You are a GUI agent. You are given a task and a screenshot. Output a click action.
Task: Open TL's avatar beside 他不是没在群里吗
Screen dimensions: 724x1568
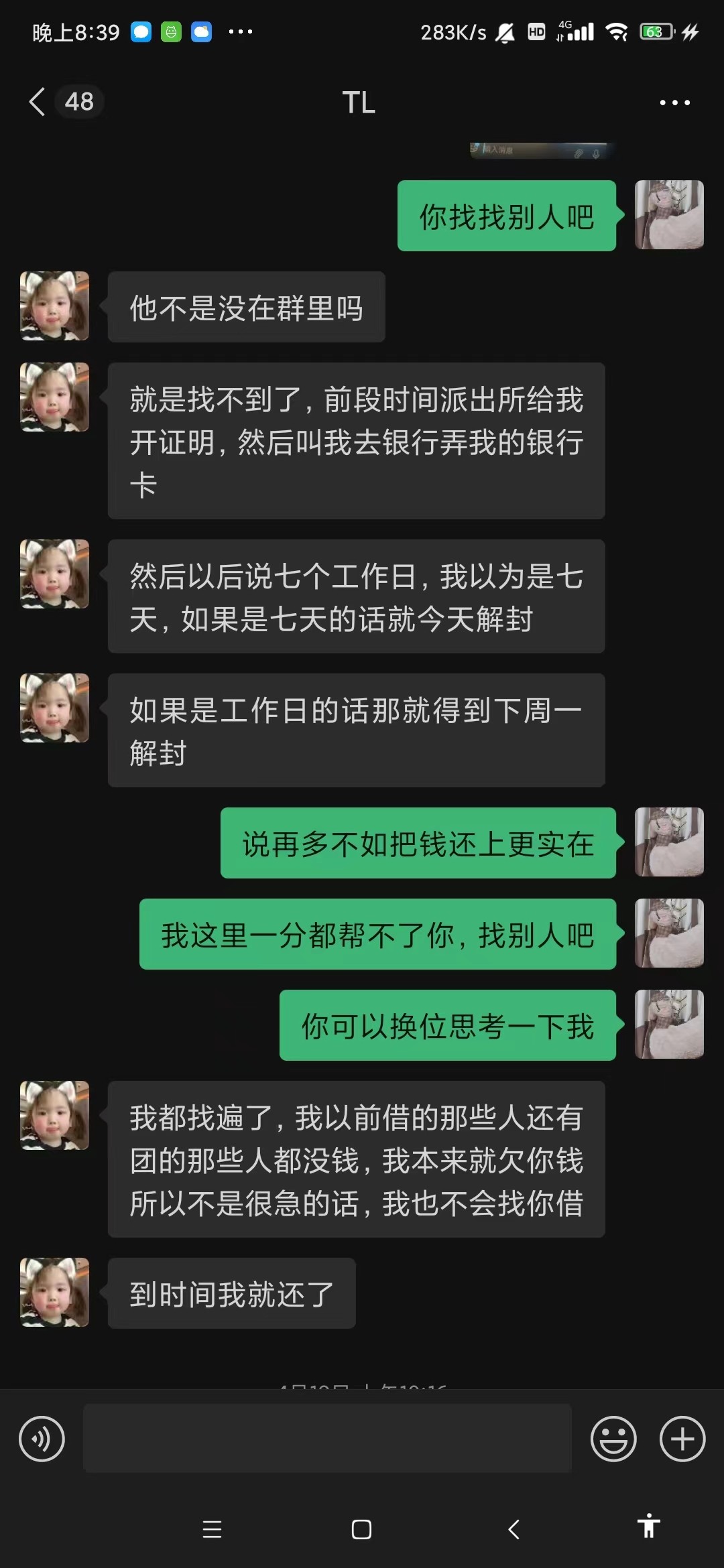(x=55, y=306)
